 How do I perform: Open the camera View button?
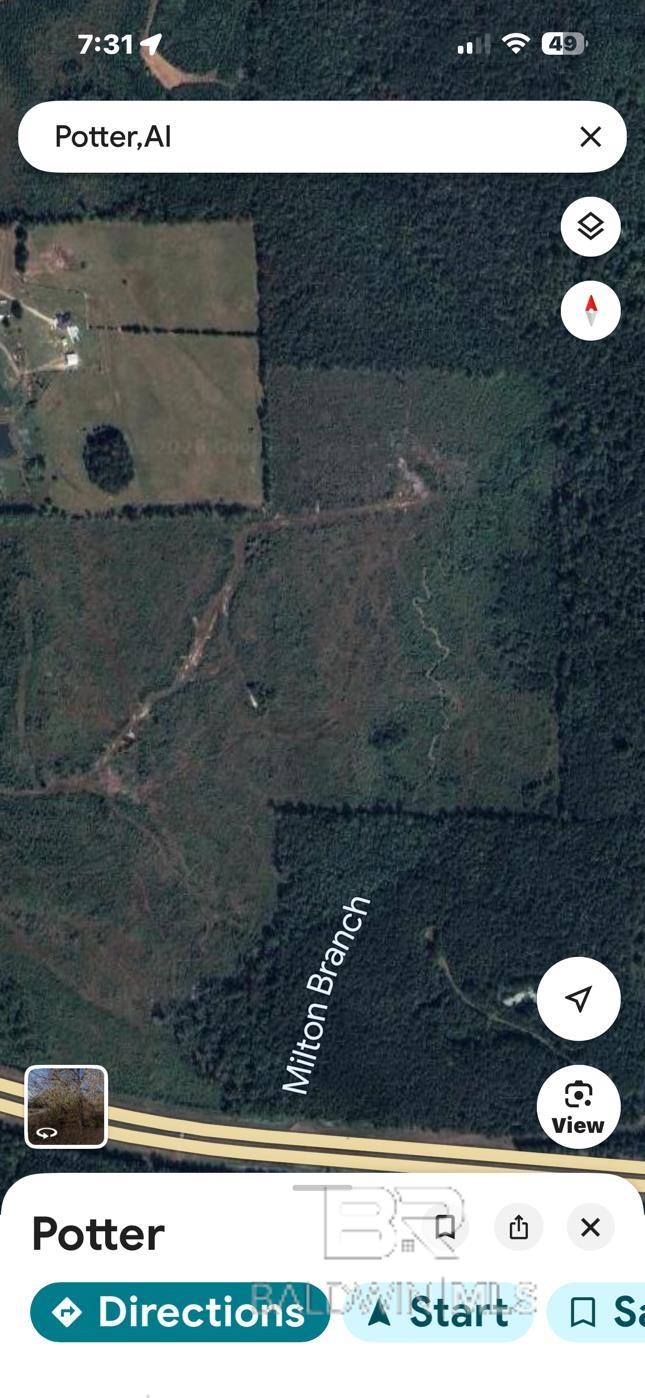[578, 1107]
